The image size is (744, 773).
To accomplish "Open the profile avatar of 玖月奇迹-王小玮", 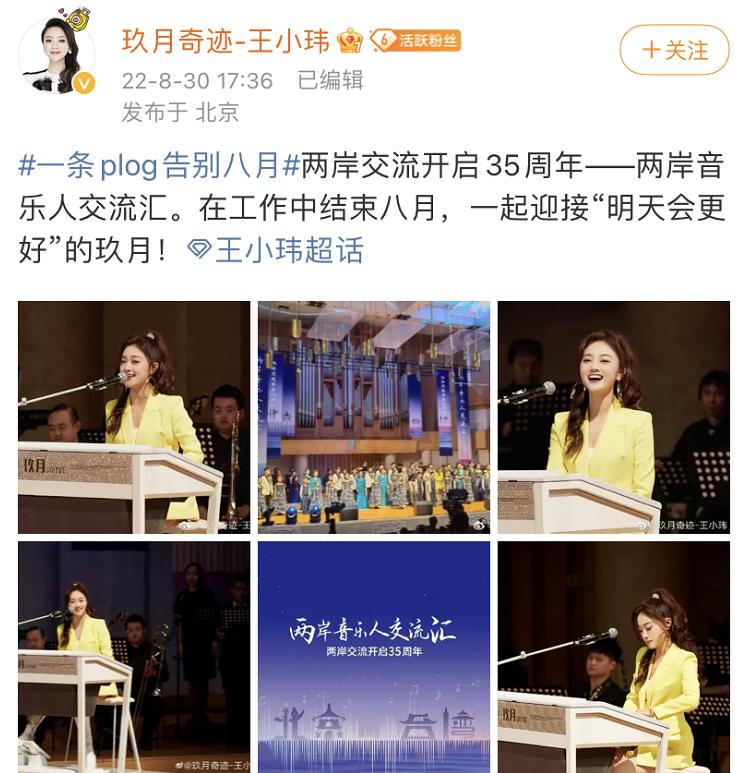I will tap(56, 55).
